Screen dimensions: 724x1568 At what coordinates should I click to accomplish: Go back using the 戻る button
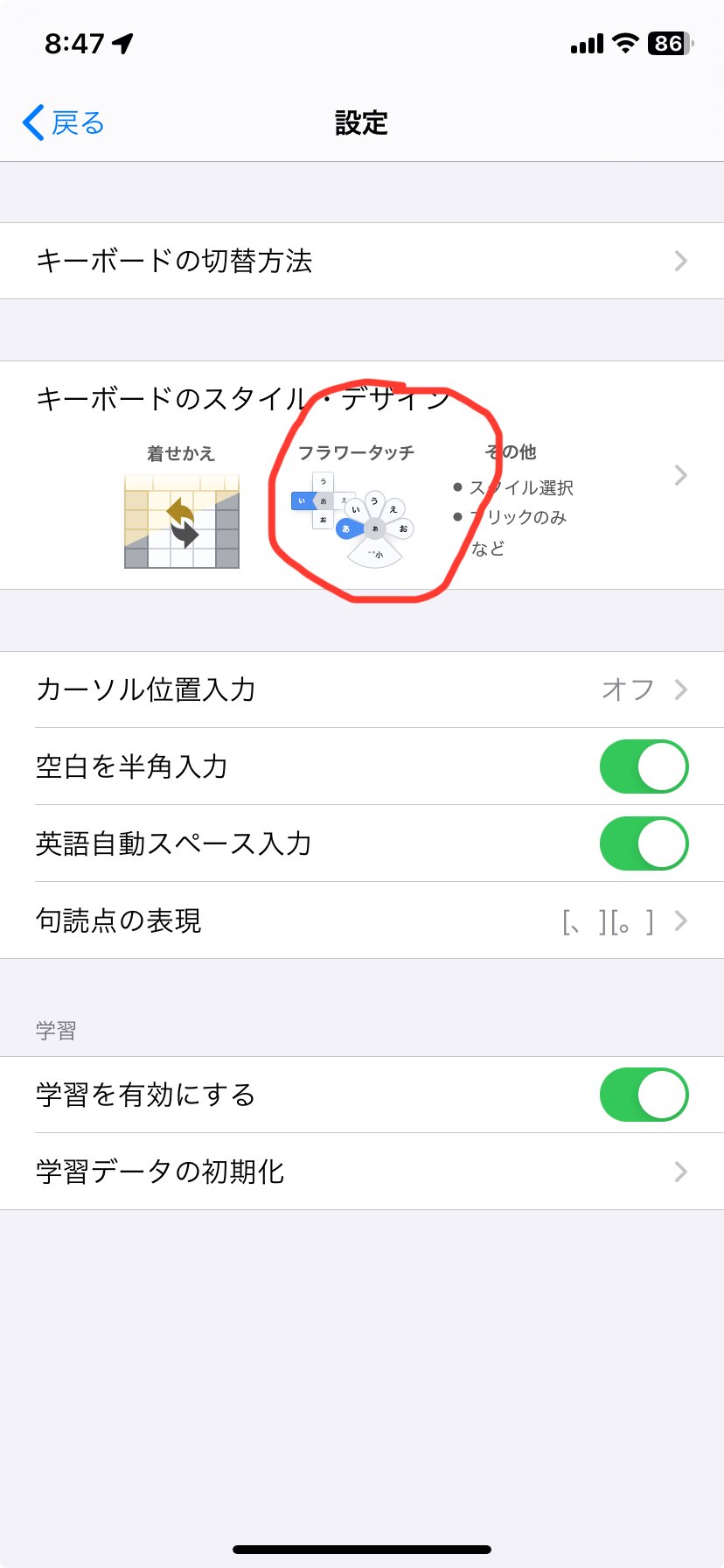[x=64, y=123]
